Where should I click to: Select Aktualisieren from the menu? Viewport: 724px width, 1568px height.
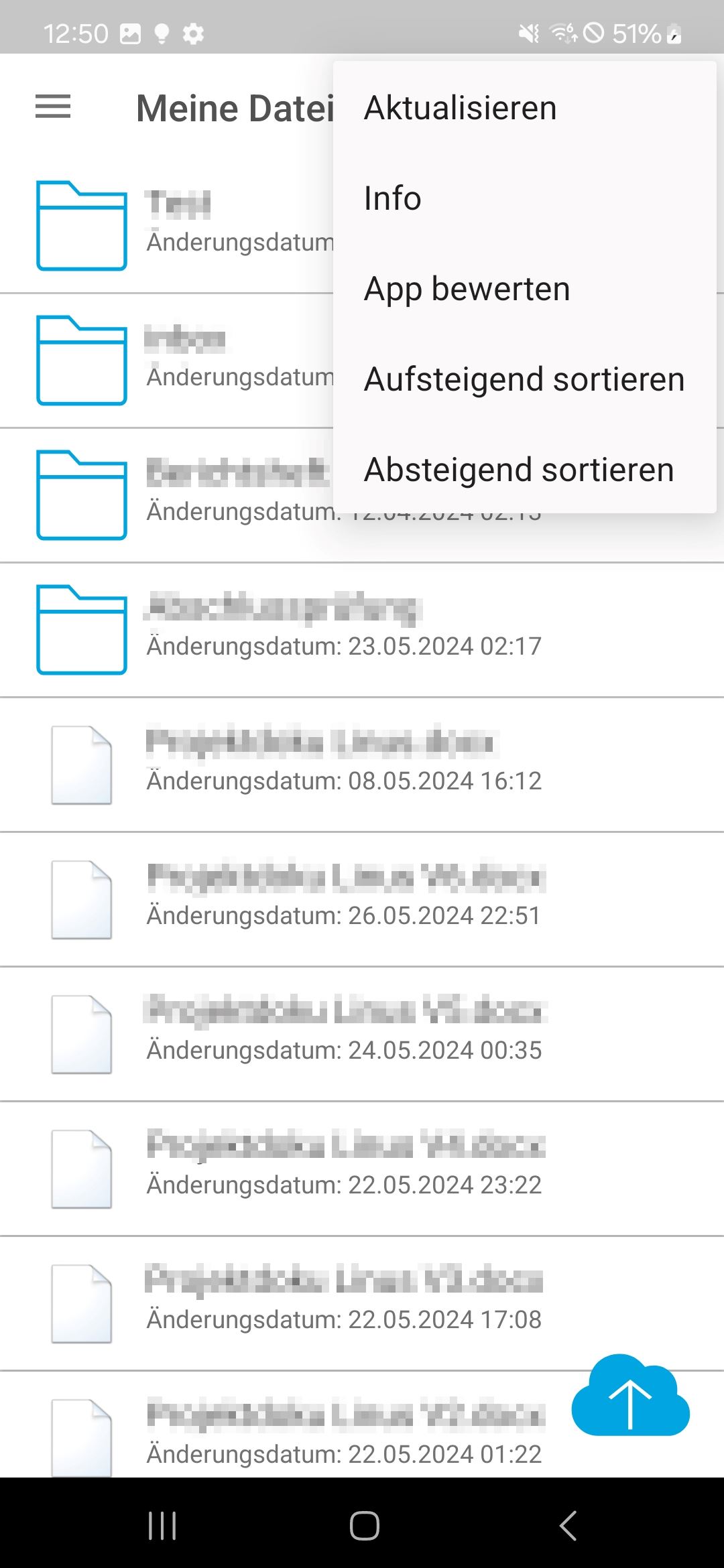(x=524, y=108)
